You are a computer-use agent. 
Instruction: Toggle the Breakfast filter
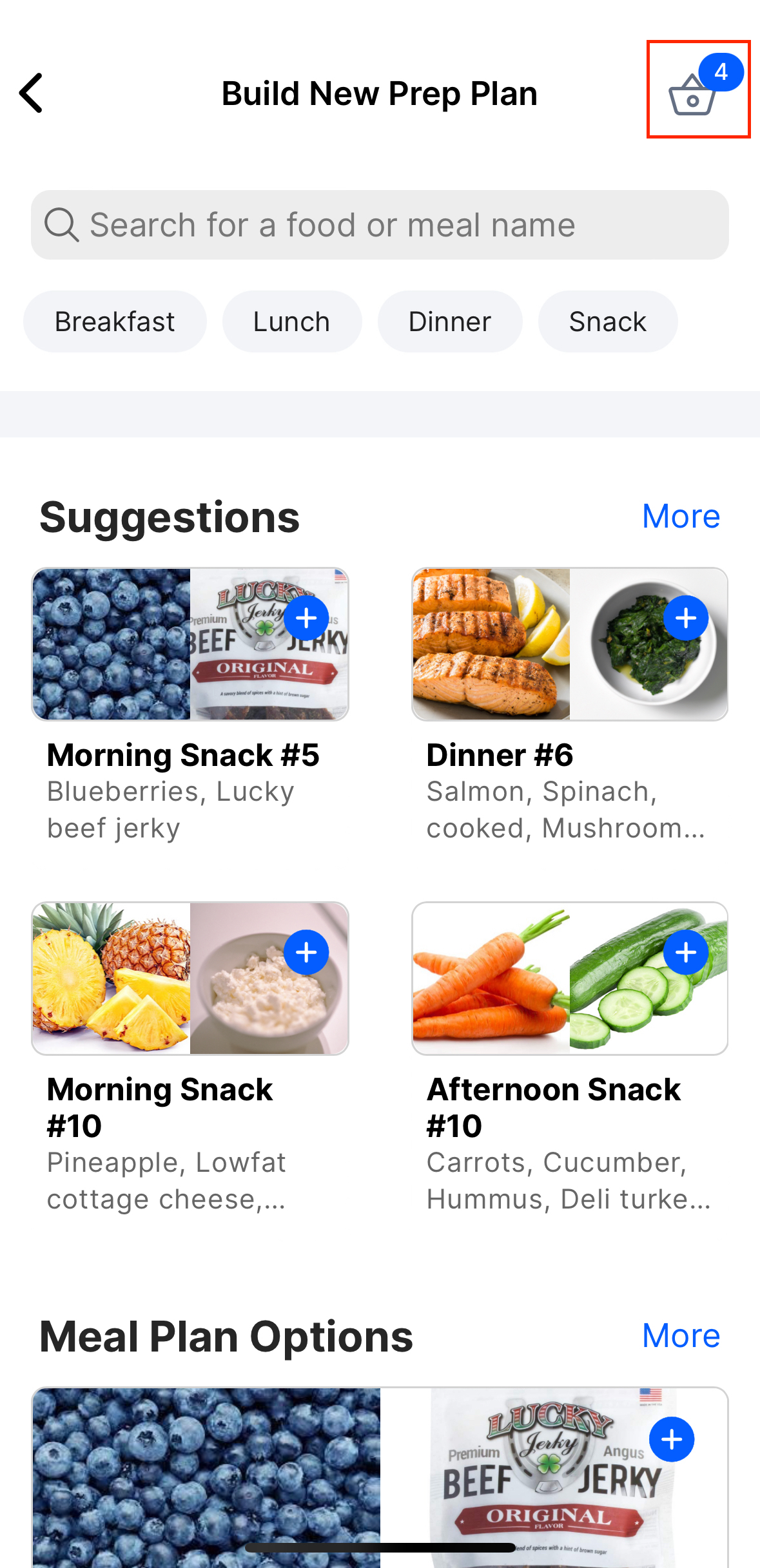(x=114, y=321)
